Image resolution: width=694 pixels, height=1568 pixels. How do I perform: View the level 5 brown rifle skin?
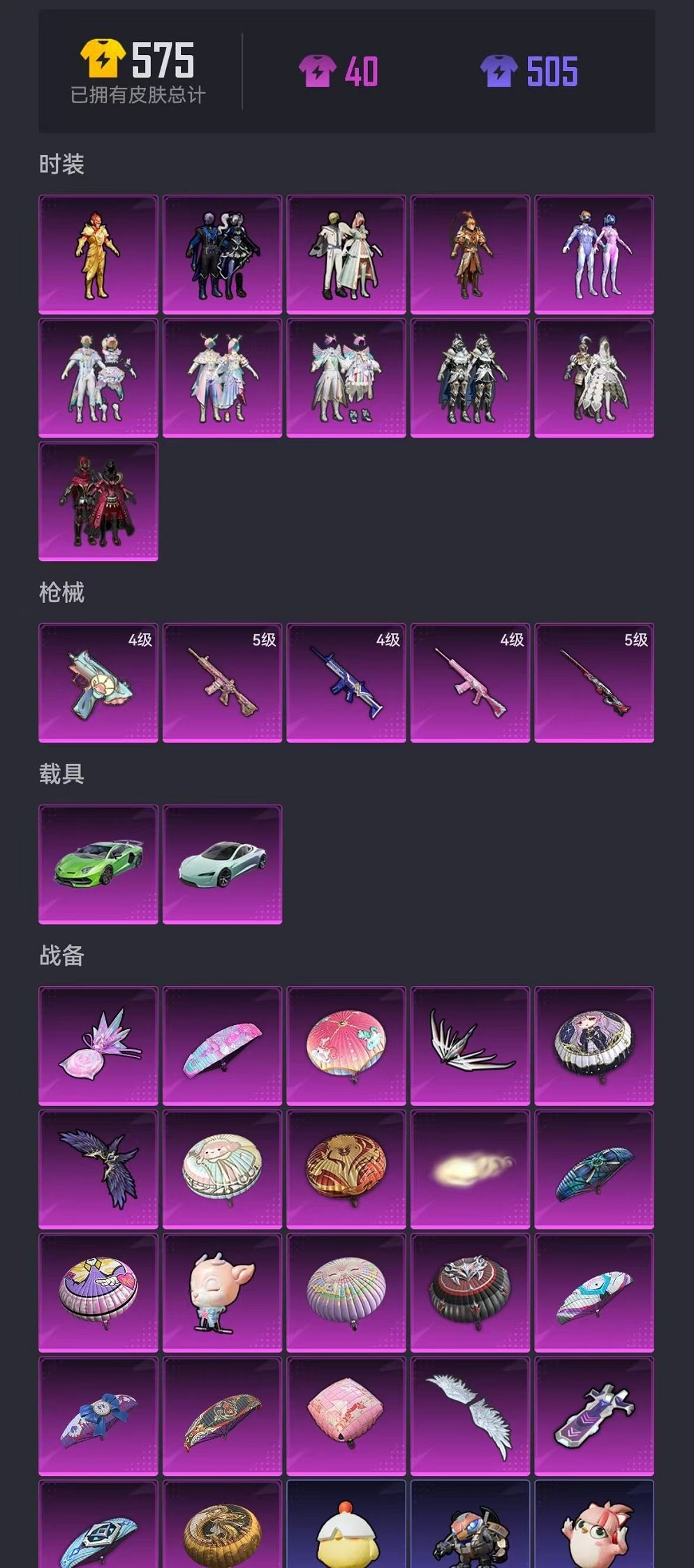(222, 682)
